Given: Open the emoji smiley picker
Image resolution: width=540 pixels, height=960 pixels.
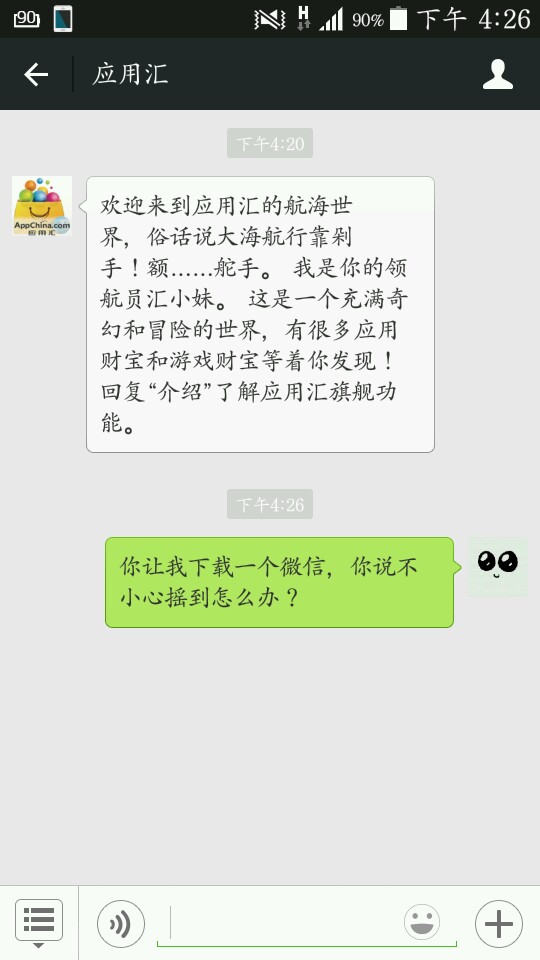Looking at the screenshot, I should pos(422,921).
